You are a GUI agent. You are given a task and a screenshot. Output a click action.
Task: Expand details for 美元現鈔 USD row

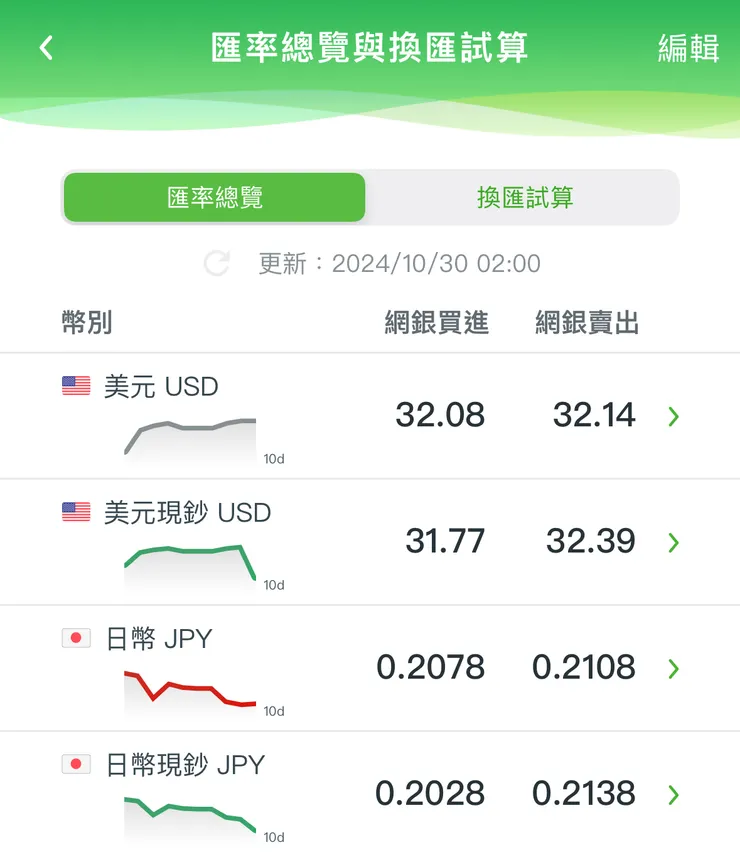click(673, 542)
